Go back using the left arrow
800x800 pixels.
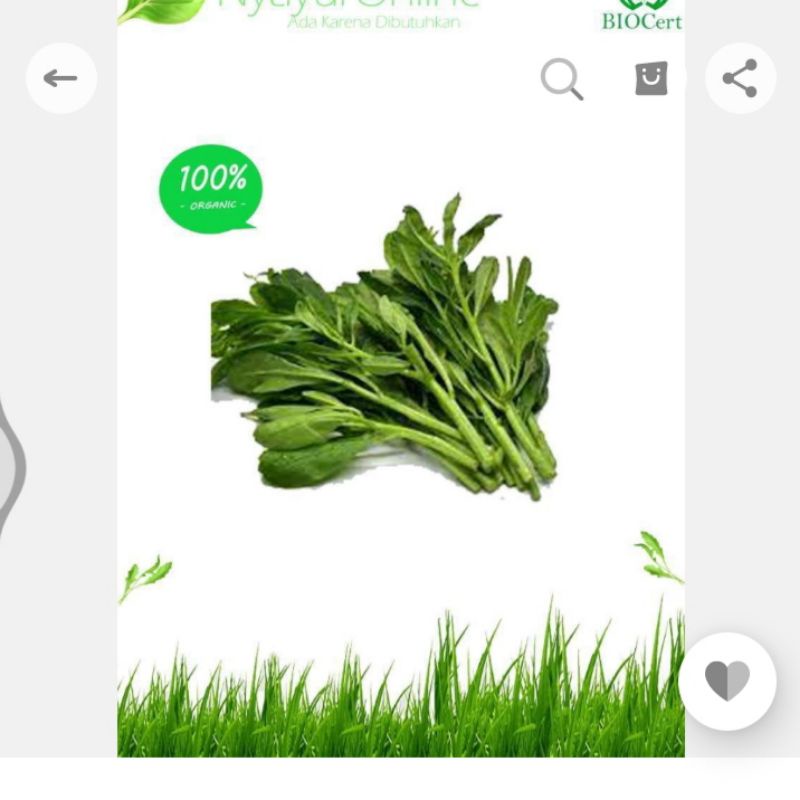coord(61,78)
